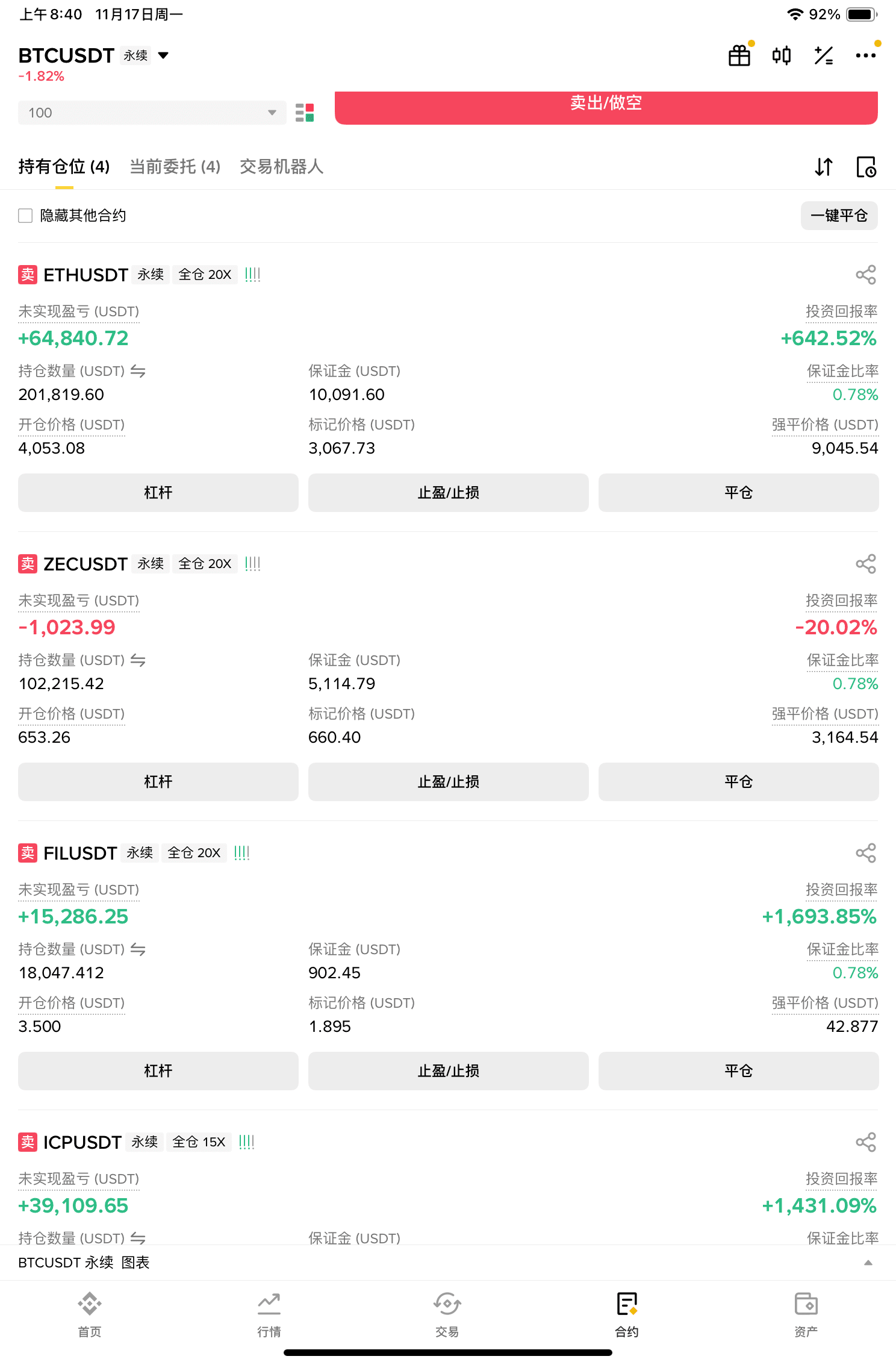
Task: Open the candlestick chart icon
Action: [782, 56]
